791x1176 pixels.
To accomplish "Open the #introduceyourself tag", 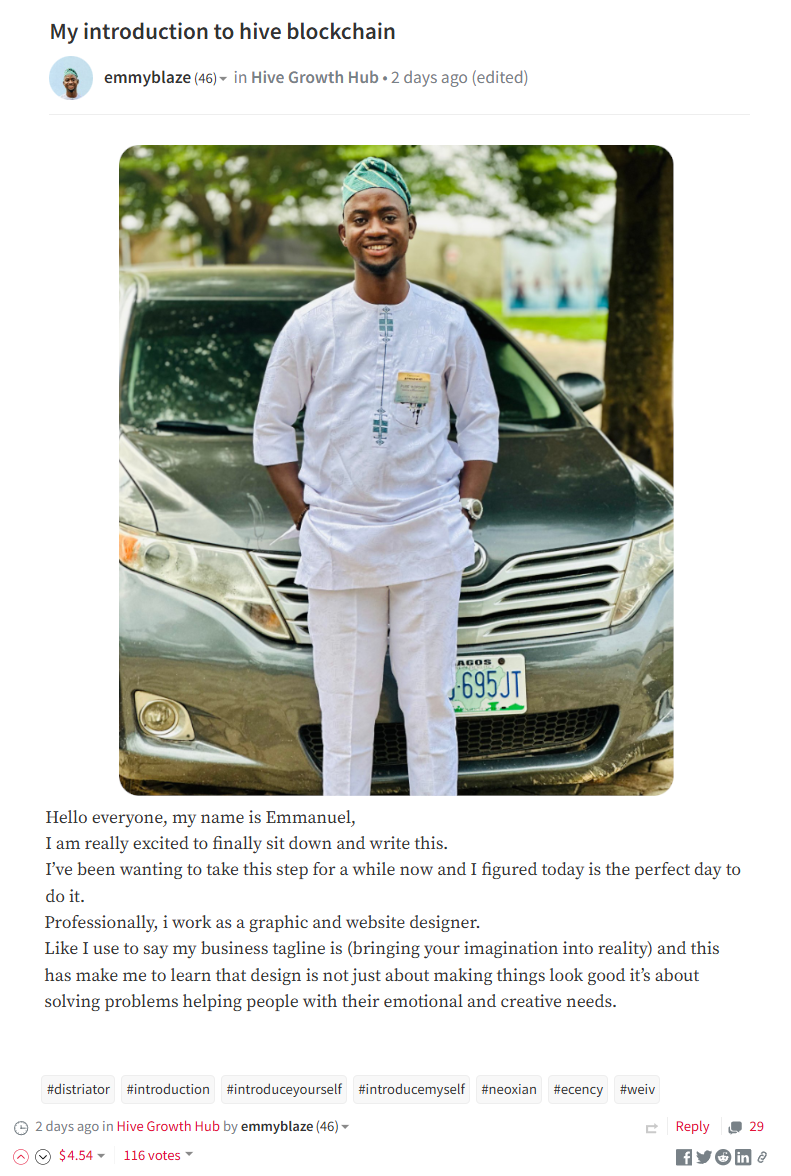I will coord(284,1089).
